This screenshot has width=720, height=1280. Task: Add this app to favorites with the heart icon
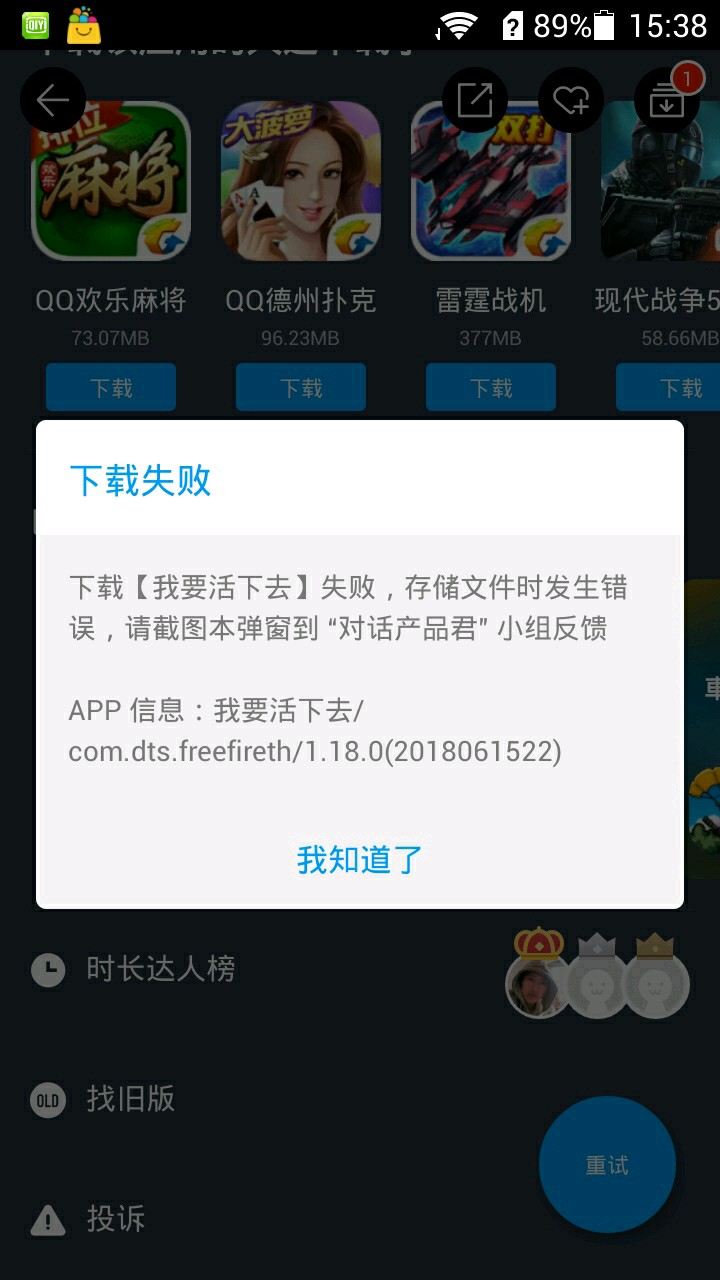571,99
